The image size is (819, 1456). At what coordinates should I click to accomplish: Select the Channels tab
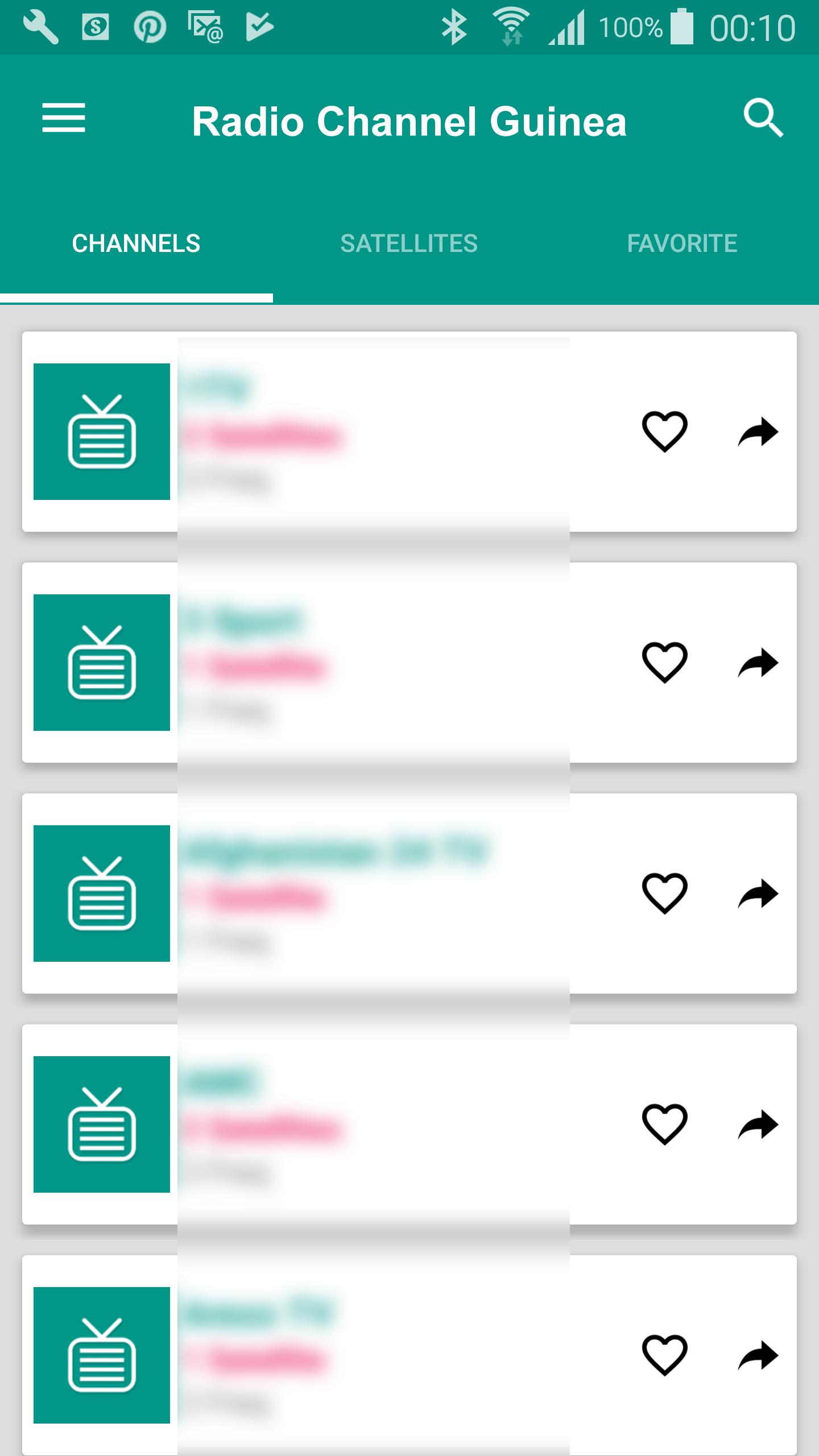pyautogui.click(x=136, y=243)
